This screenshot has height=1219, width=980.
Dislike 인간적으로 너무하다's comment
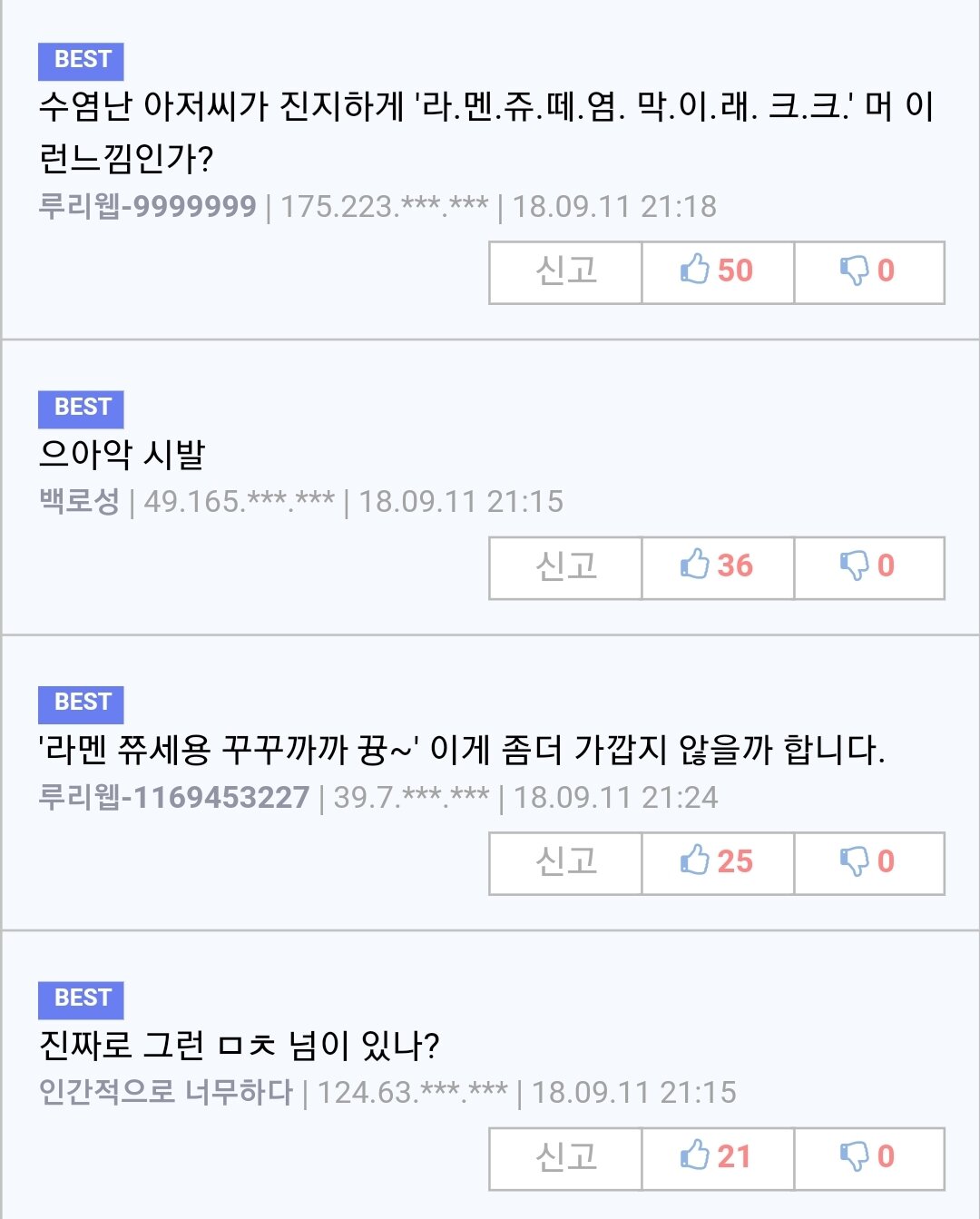click(x=868, y=1158)
